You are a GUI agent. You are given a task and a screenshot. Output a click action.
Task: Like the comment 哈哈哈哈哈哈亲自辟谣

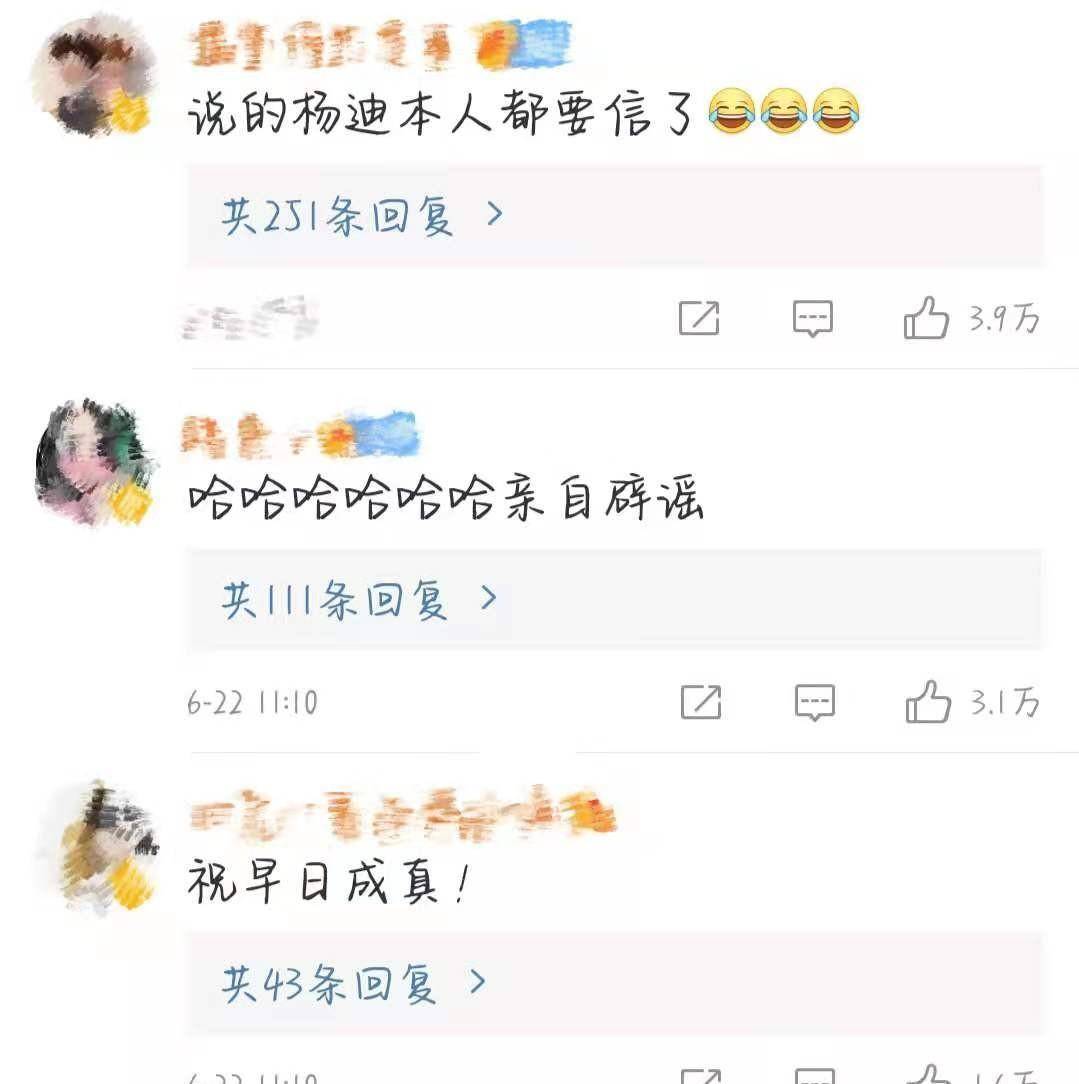tap(928, 702)
